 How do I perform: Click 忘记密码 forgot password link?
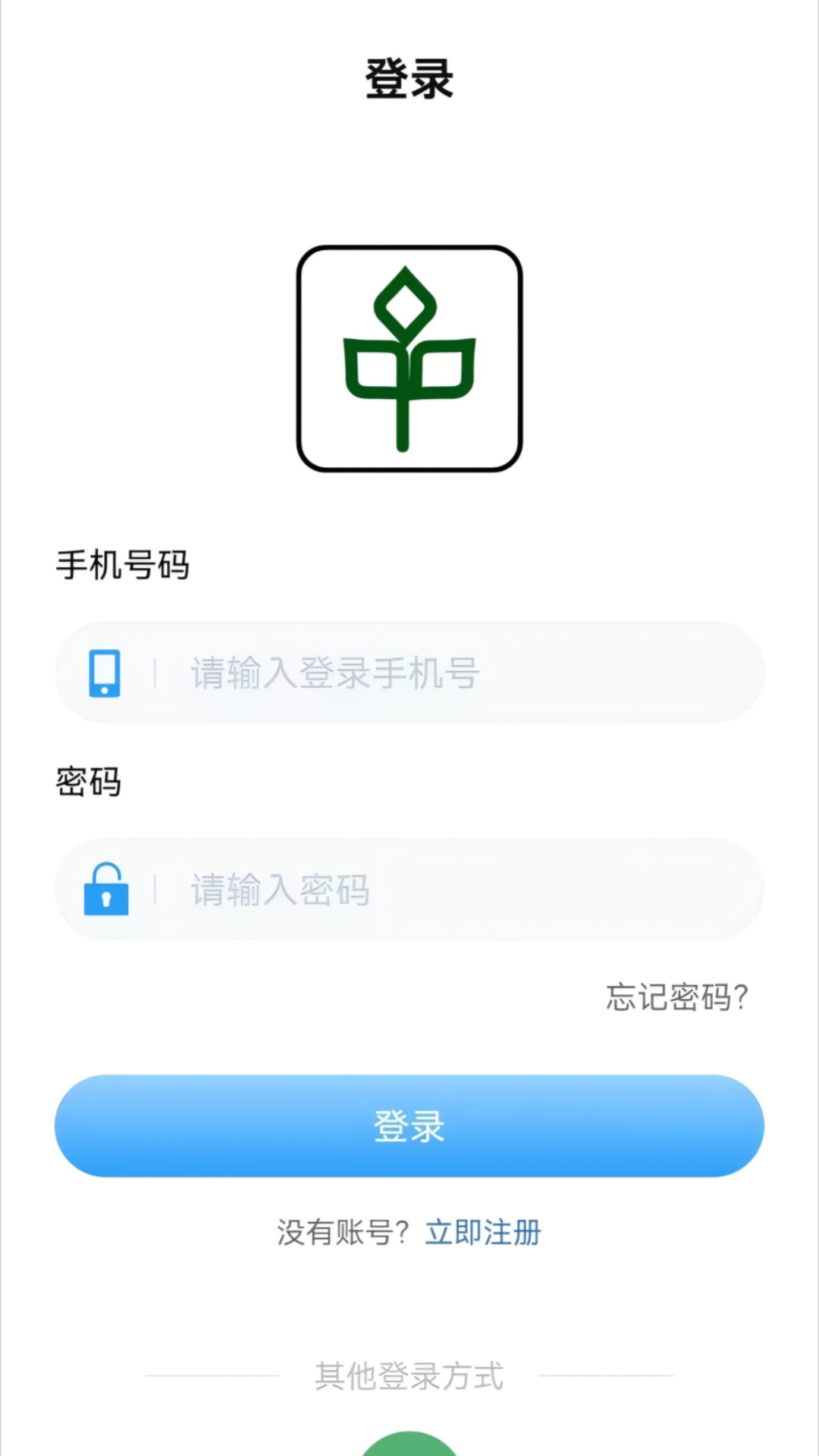pos(676,996)
